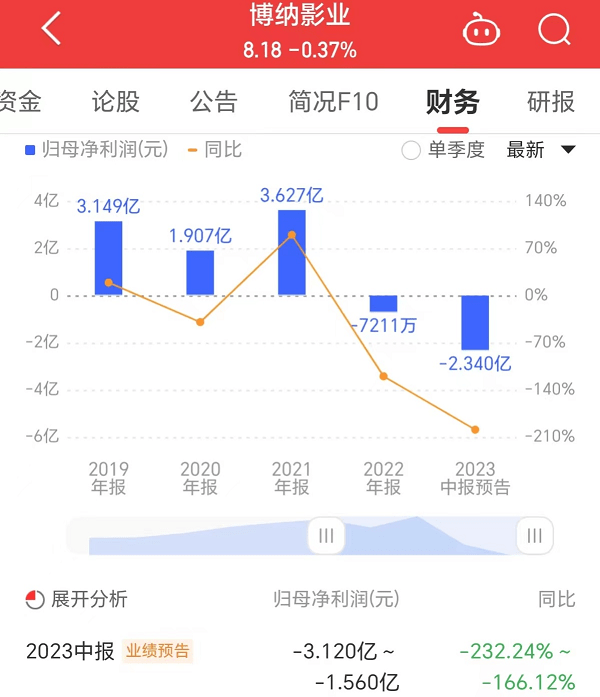Select the 单季度 radio option
Image resolution: width=600 pixels, height=697 pixels.
[x=411, y=151]
